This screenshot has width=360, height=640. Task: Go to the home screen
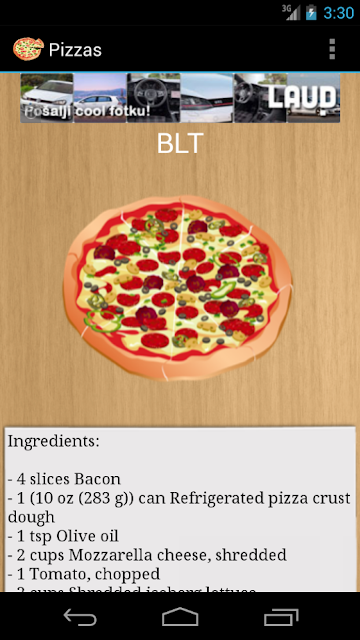point(180,617)
